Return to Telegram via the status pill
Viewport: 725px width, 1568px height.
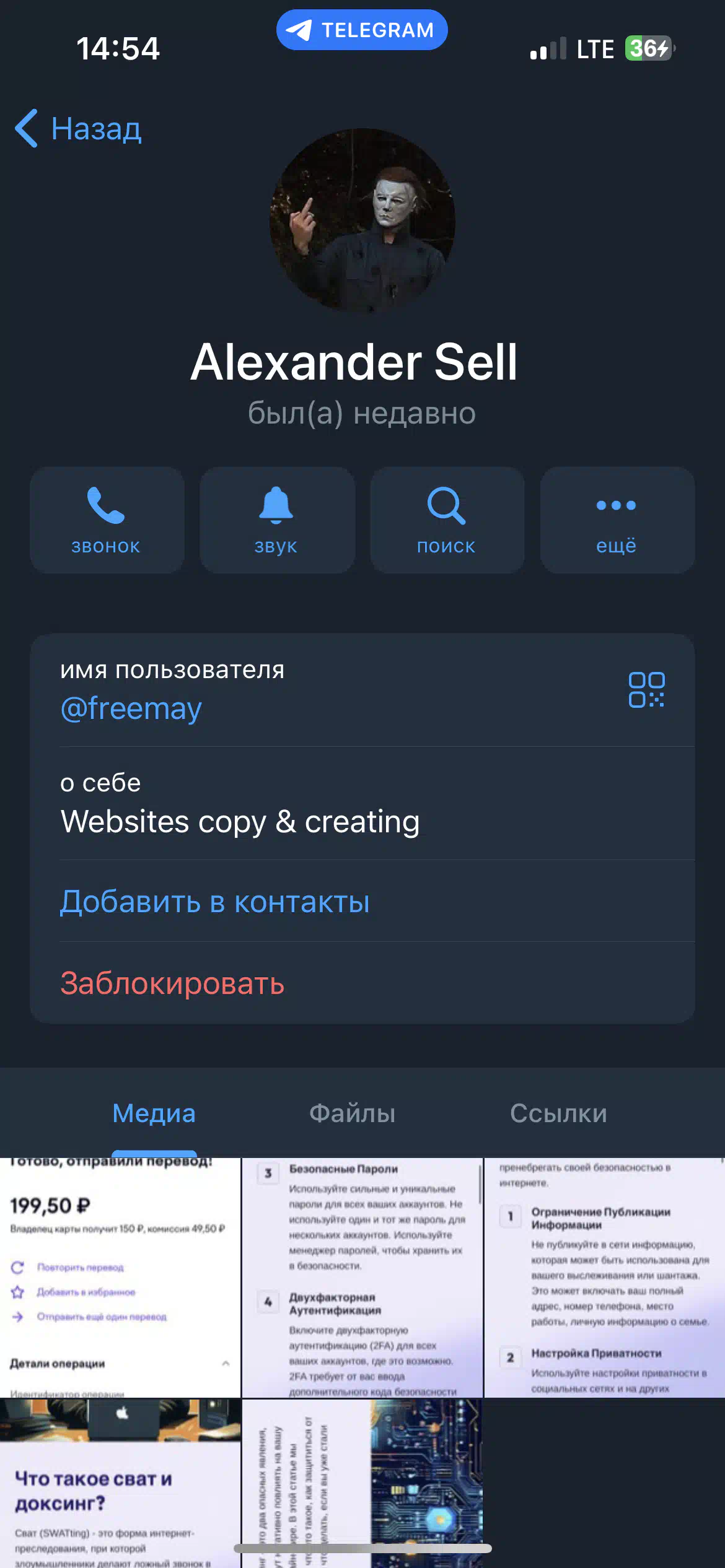[362, 30]
